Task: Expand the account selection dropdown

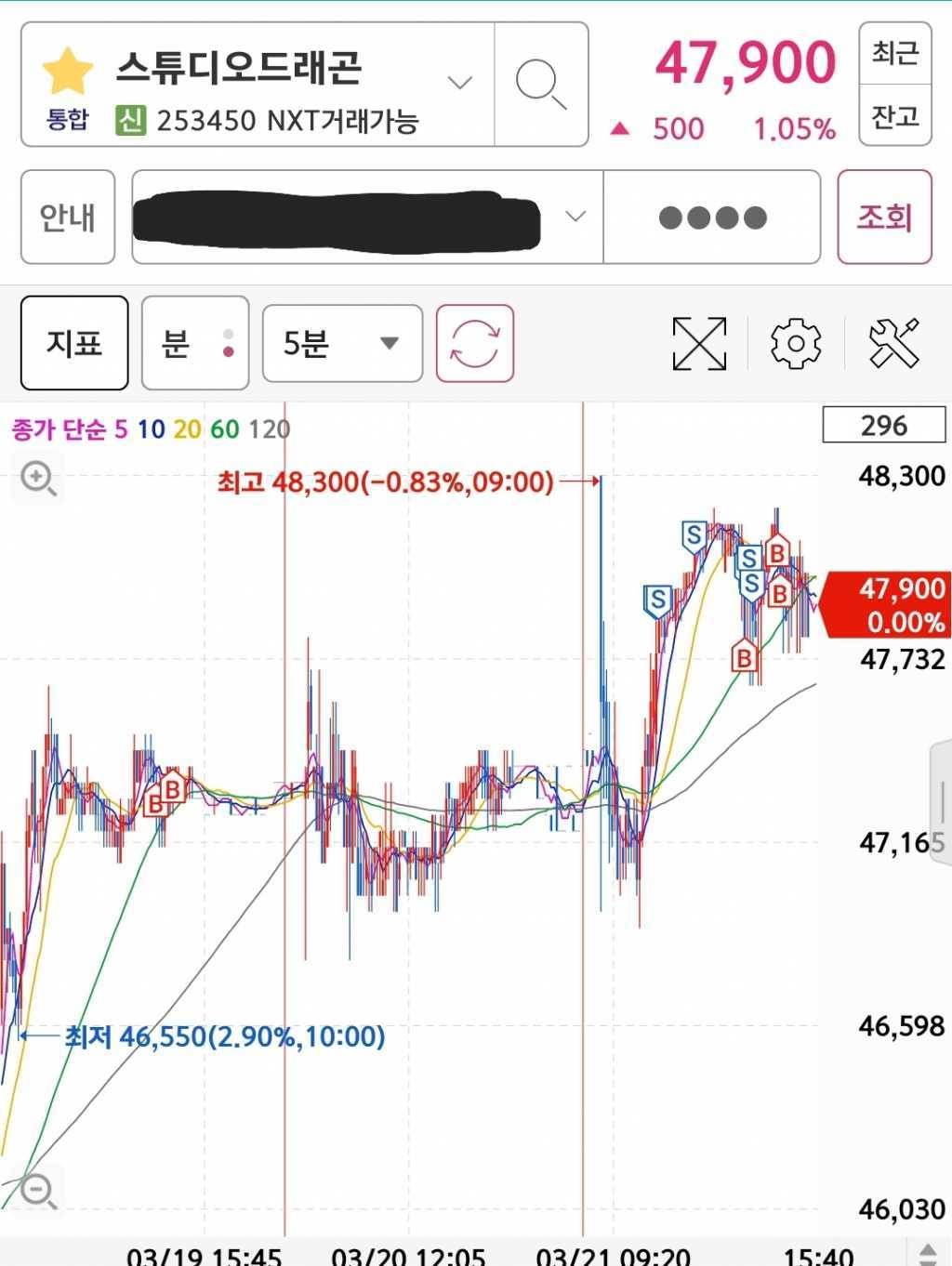Action: click(x=575, y=217)
